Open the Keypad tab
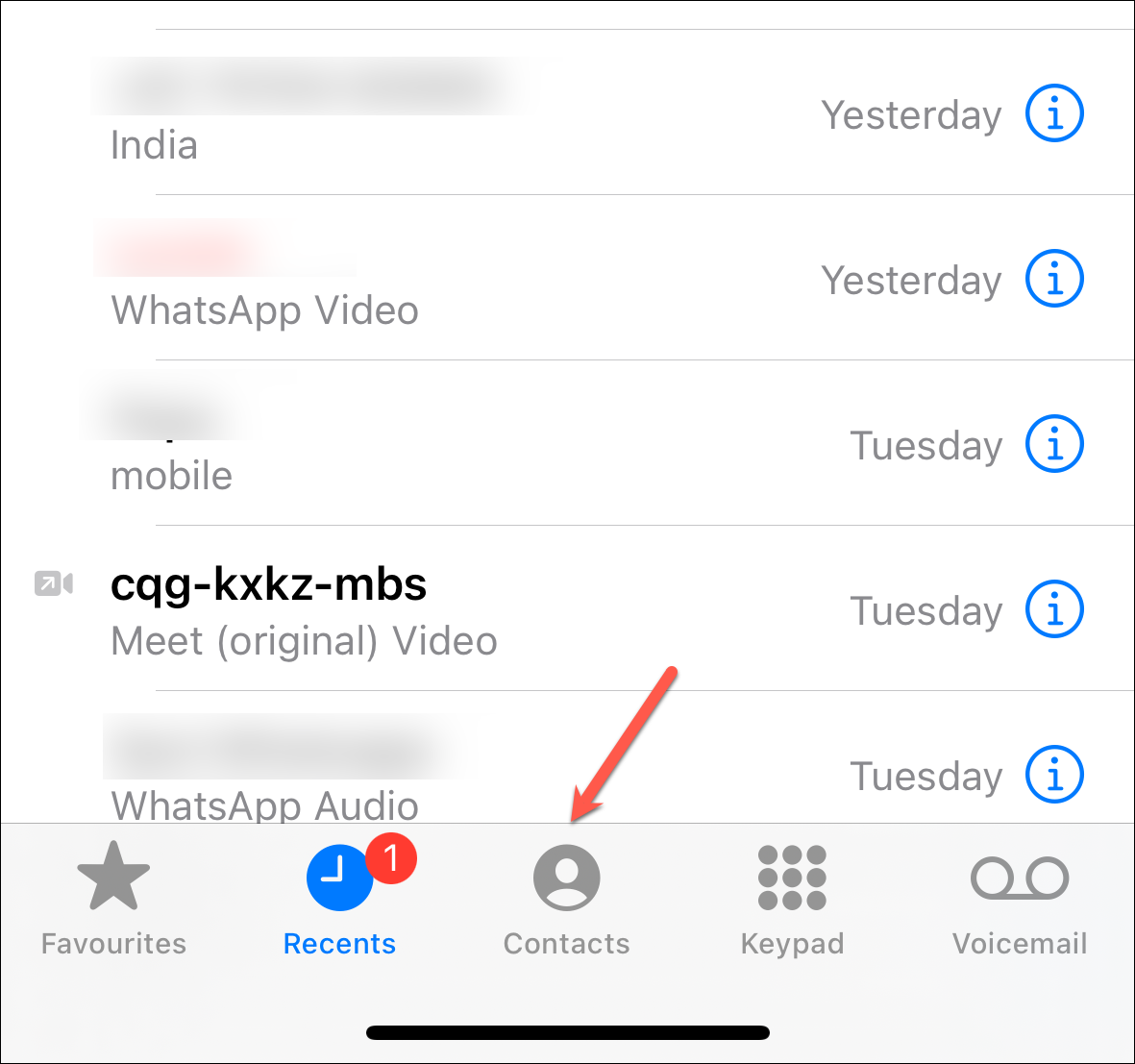Image resolution: width=1135 pixels, height=1064 pixels. coord(793,899)
